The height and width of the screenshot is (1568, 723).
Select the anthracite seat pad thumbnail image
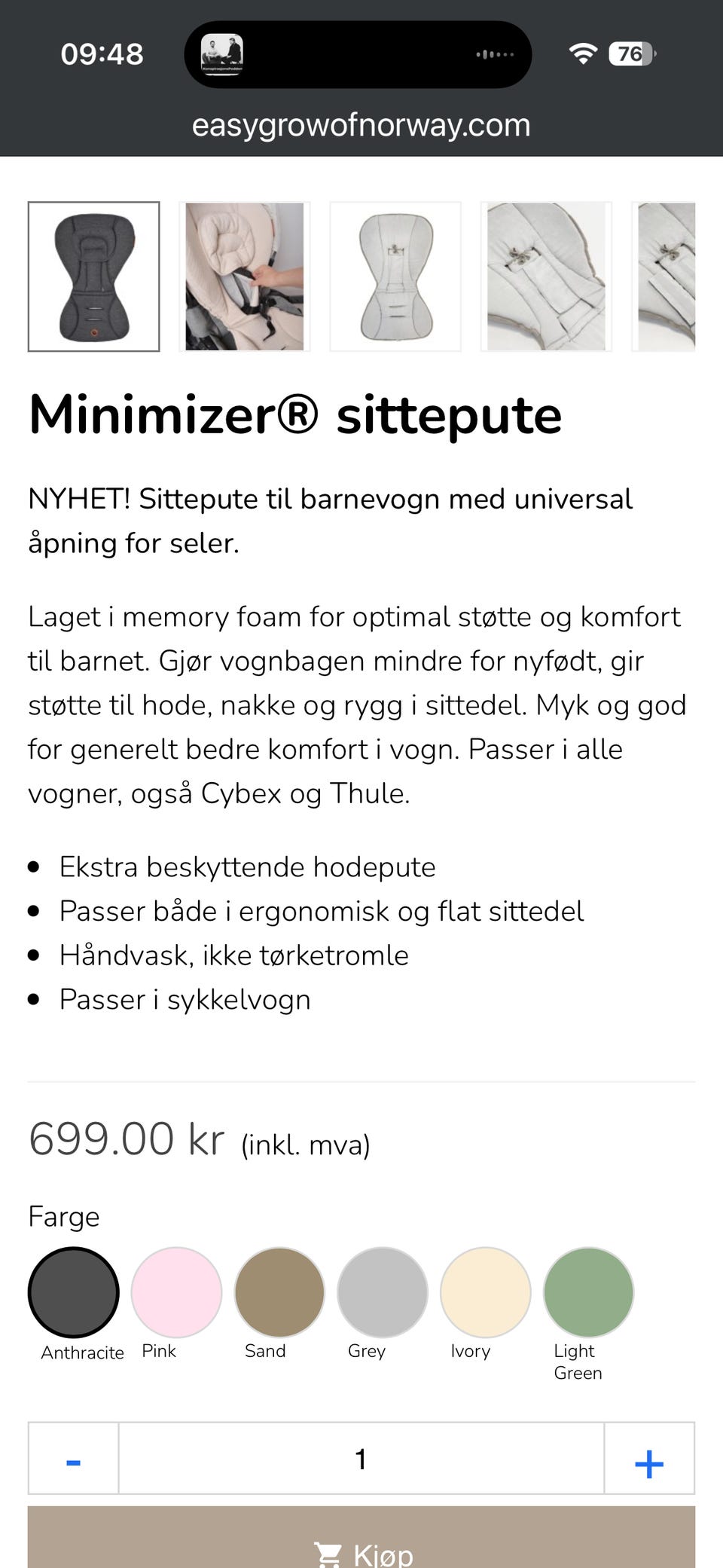click(93, 277)
